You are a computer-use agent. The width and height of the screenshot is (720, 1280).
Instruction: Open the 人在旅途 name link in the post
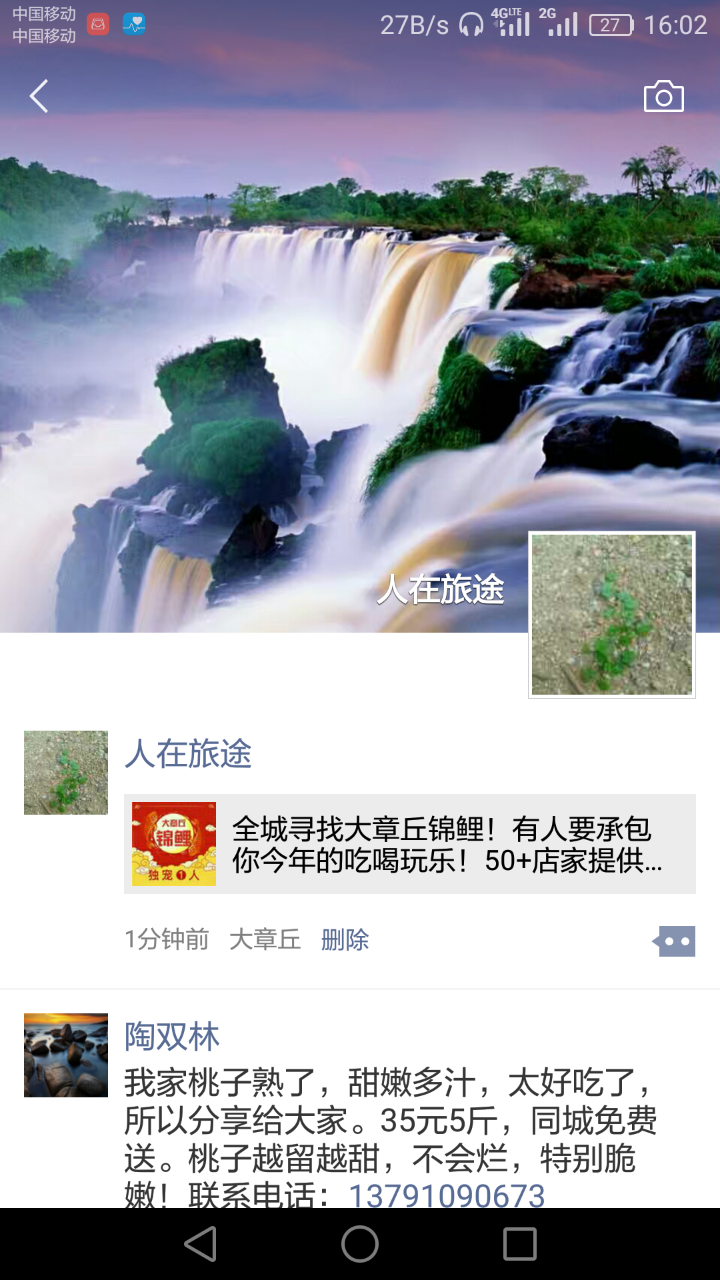pos(188,754)
